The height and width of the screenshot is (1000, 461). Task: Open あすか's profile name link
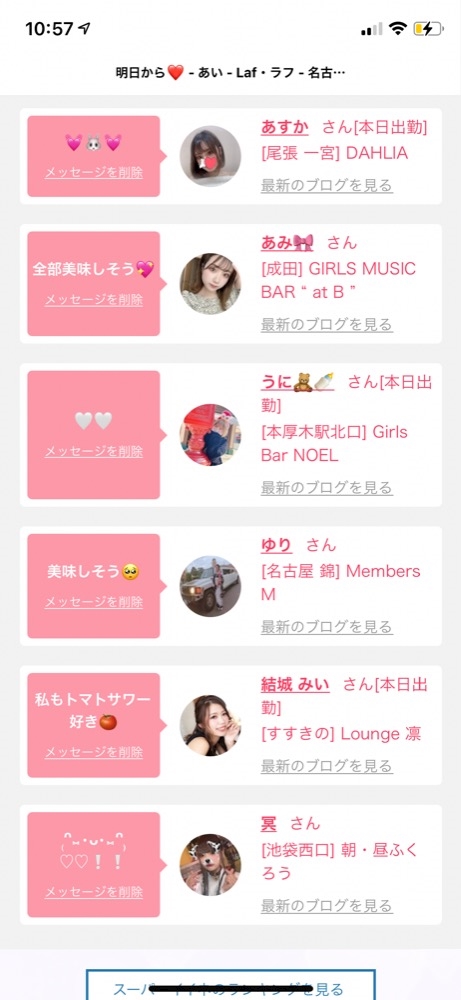click(284, 127)
